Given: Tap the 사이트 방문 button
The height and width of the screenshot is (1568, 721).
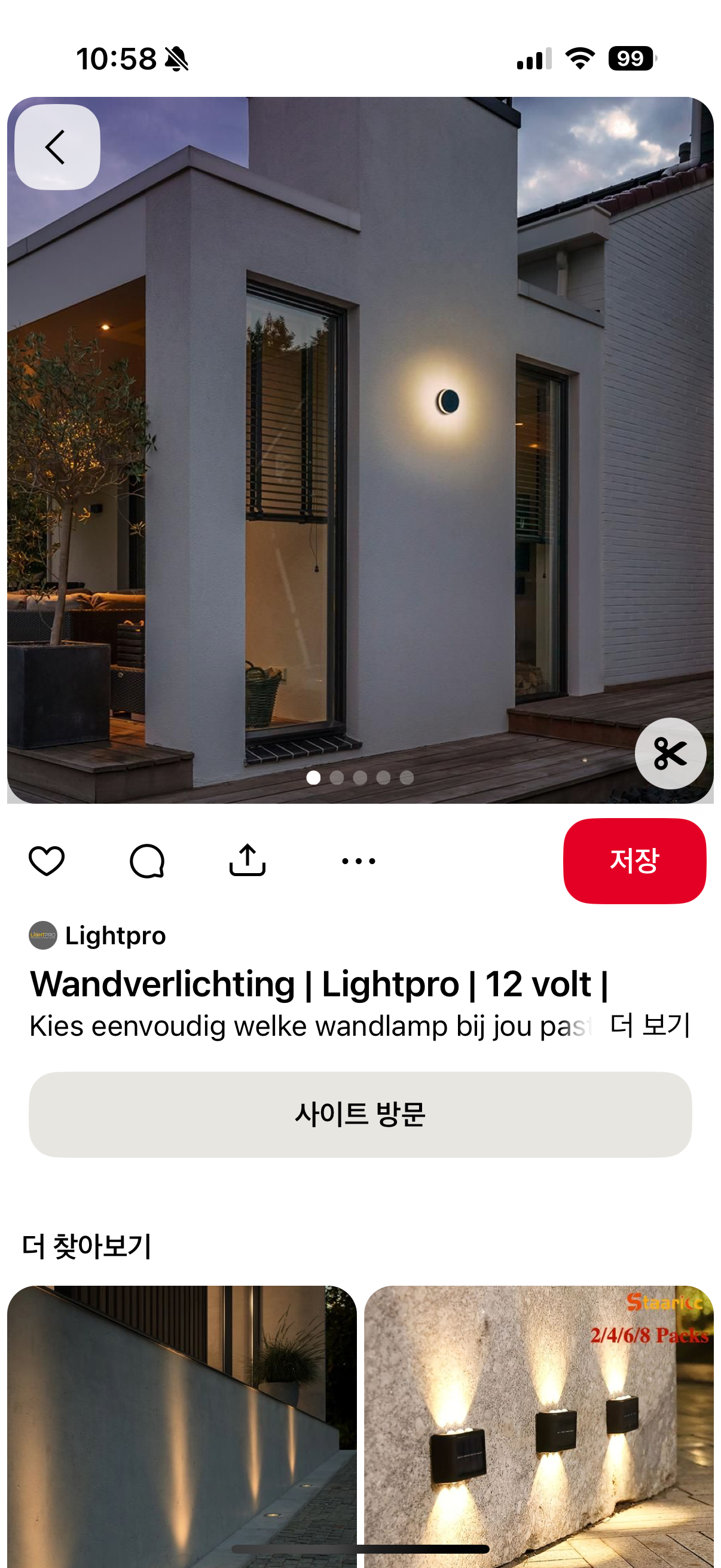Looking at the screenshot, I should (360, 1114).
